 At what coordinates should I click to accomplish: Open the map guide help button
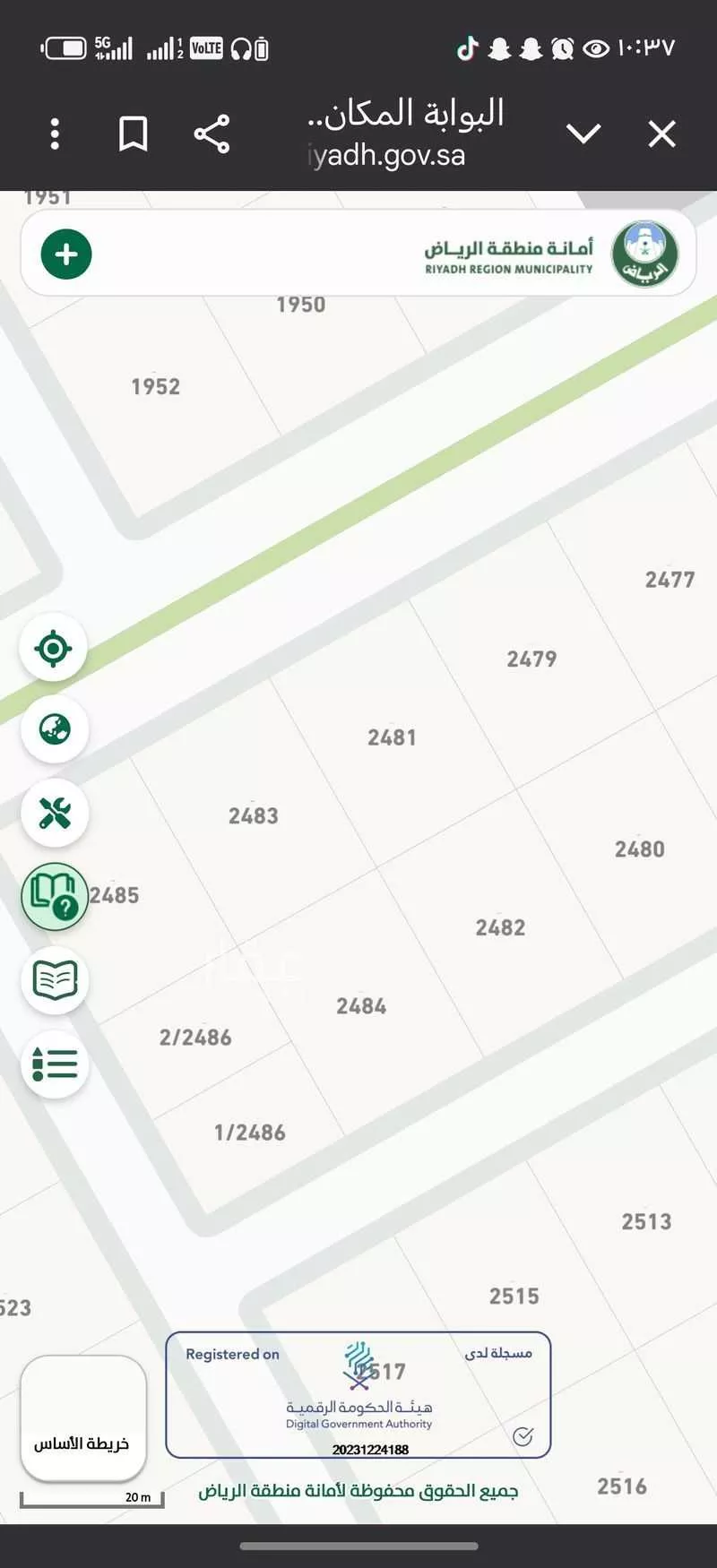click(x=55, y=896)
